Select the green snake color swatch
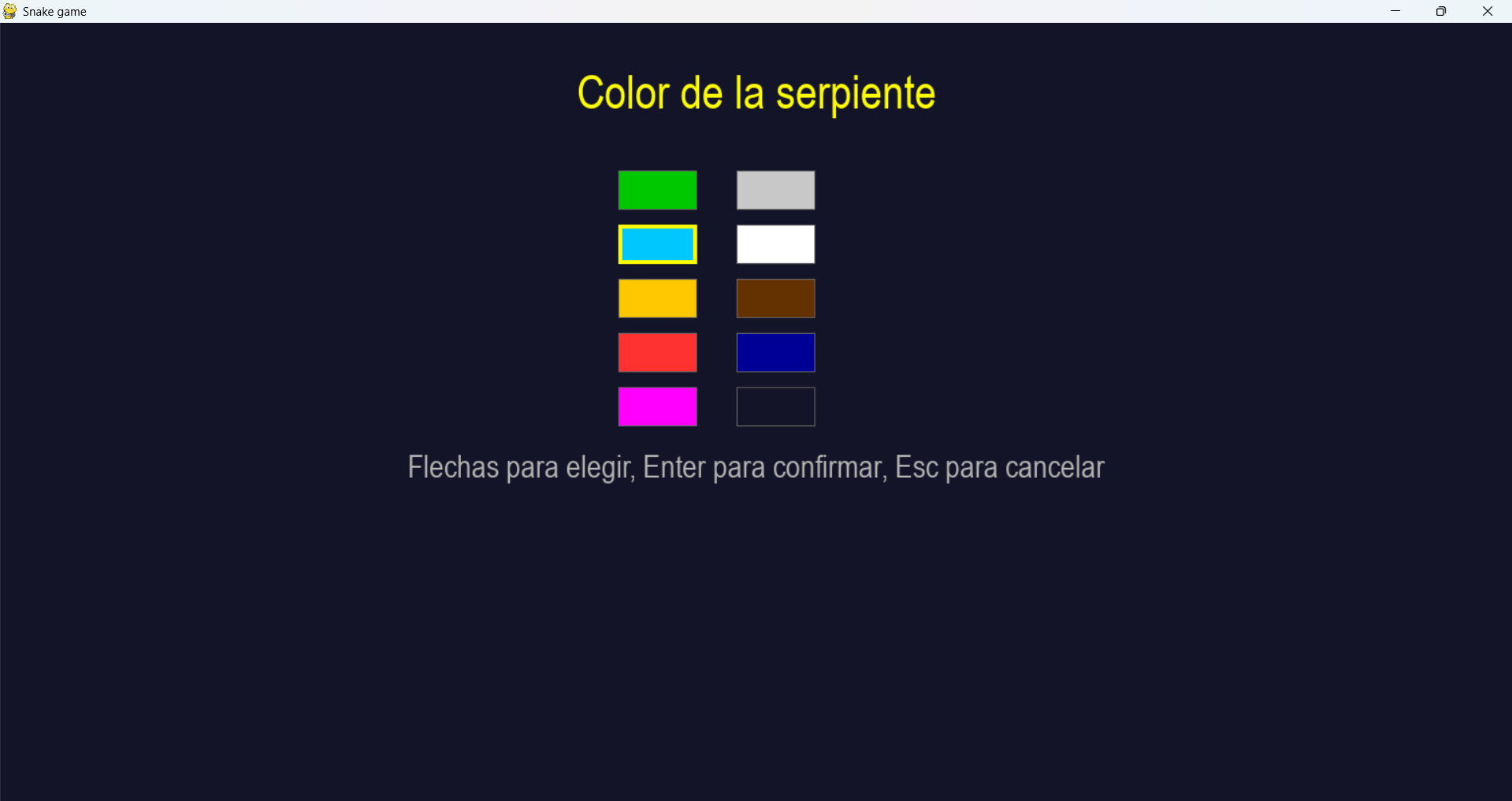The height and width of the screenshot is (801, 1512). point(657,190)
